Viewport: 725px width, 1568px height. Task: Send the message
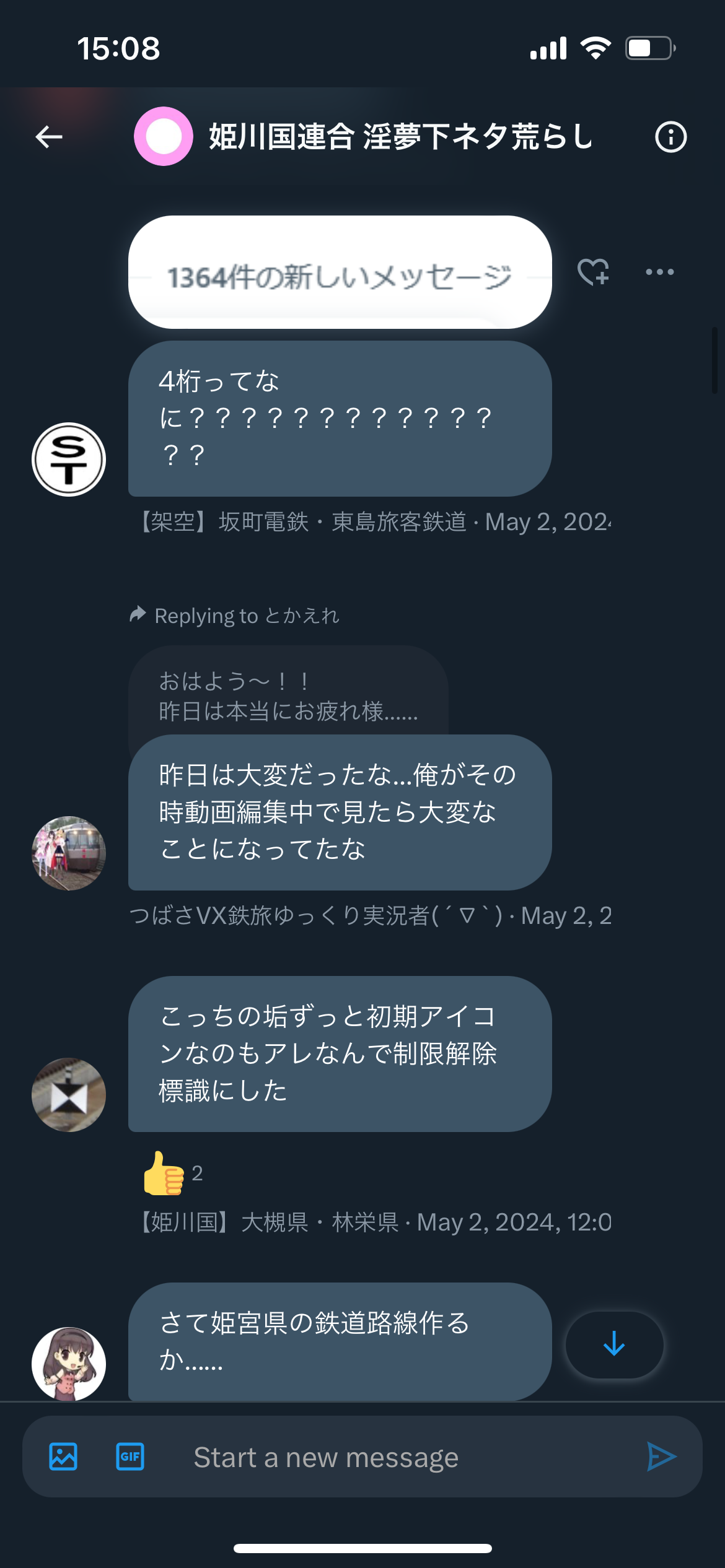(661, 1457)
